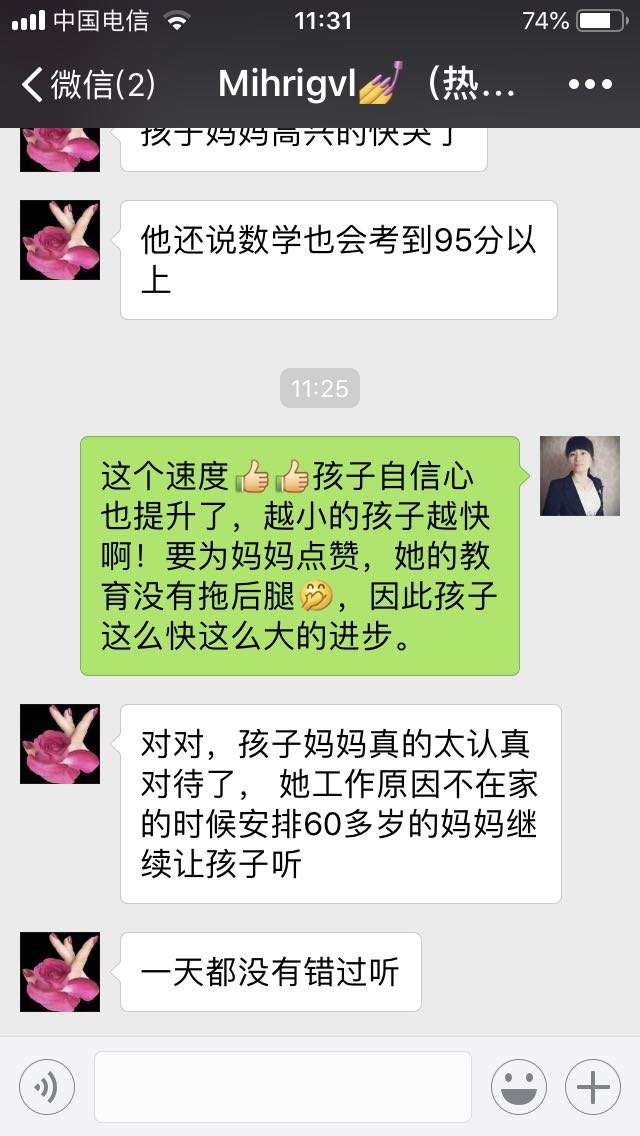Image resolution: width=640 pixels, height=1136 pixels.
Task: Open avatar beside '对对，孩子妈妈真的太认真' message
Action: coord(60,744)
